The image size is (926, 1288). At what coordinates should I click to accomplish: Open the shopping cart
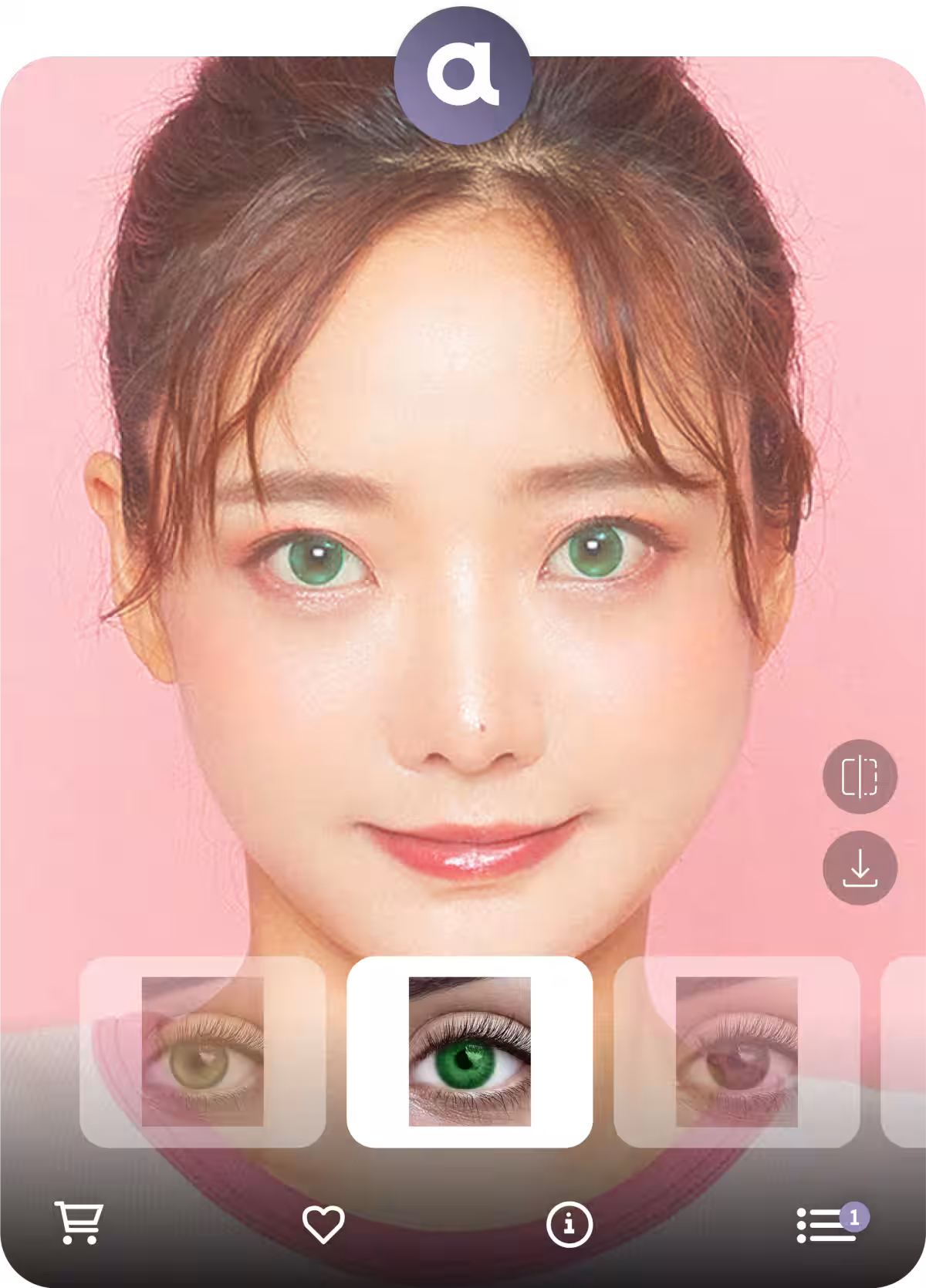(x=79, y=1221)
